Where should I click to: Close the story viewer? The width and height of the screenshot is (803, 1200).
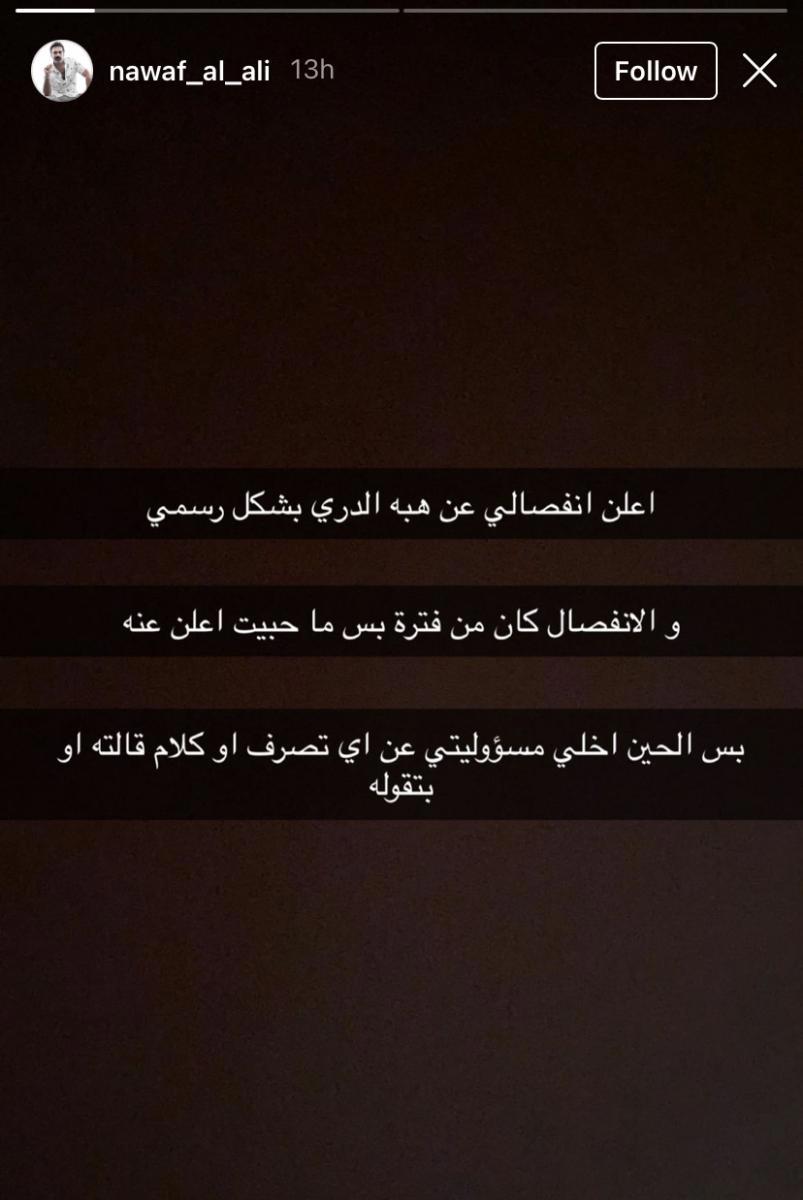click(759, 71)
